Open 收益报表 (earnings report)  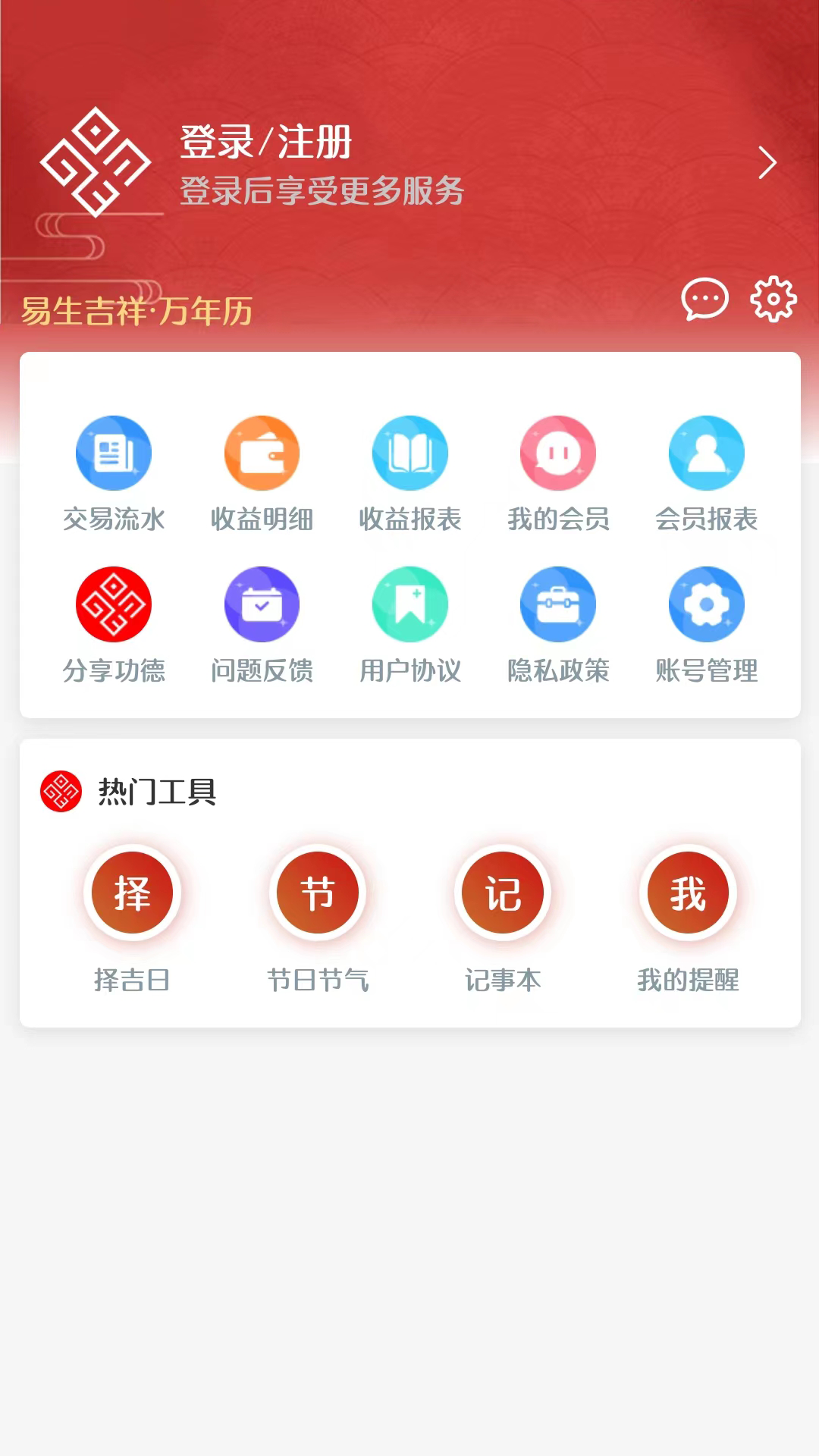(x=409, y=453)
